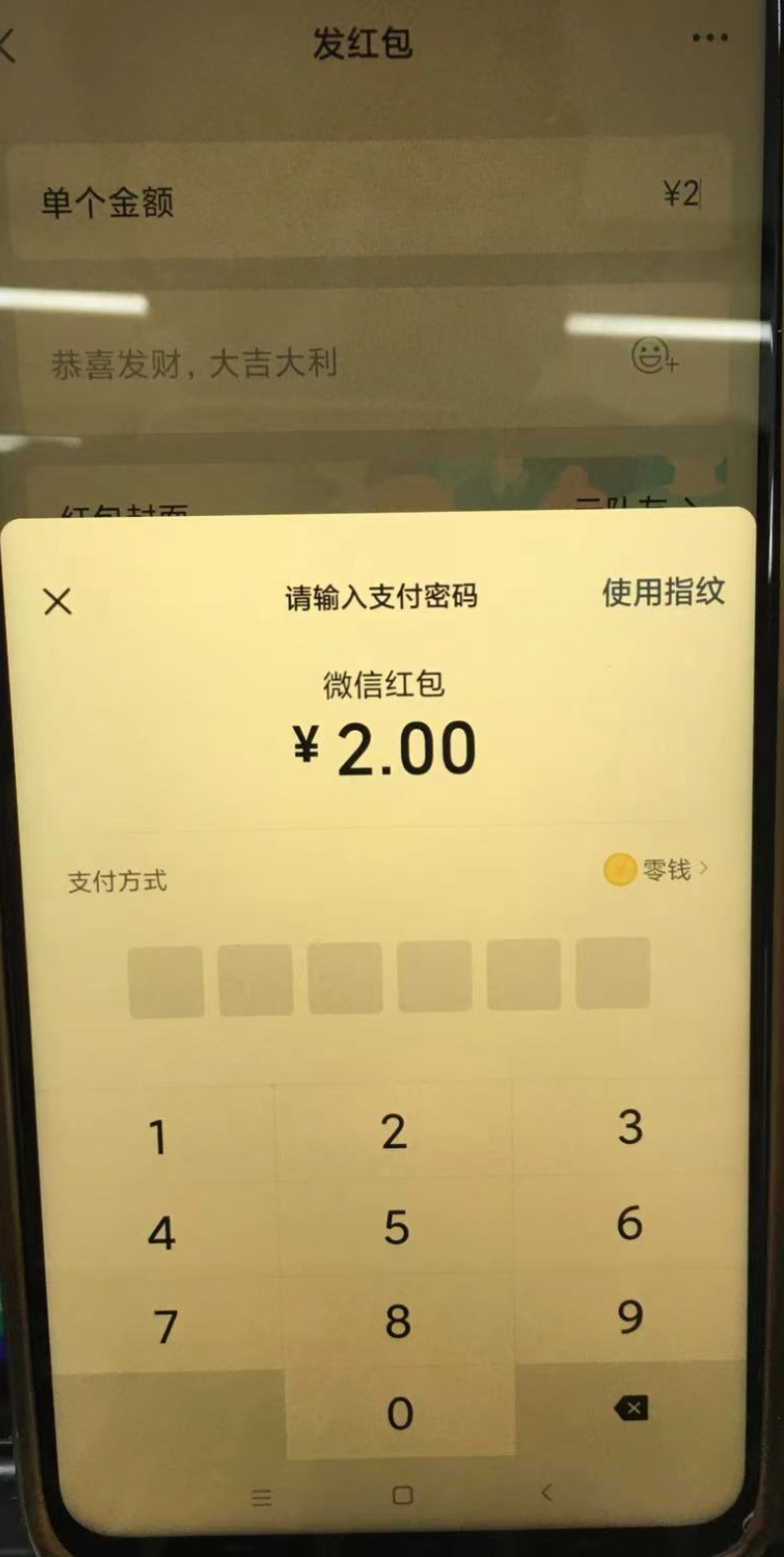The image size is (784, 1557).
Task: Enter digit 5 on the keypad
Action: tap(396, 1228)
